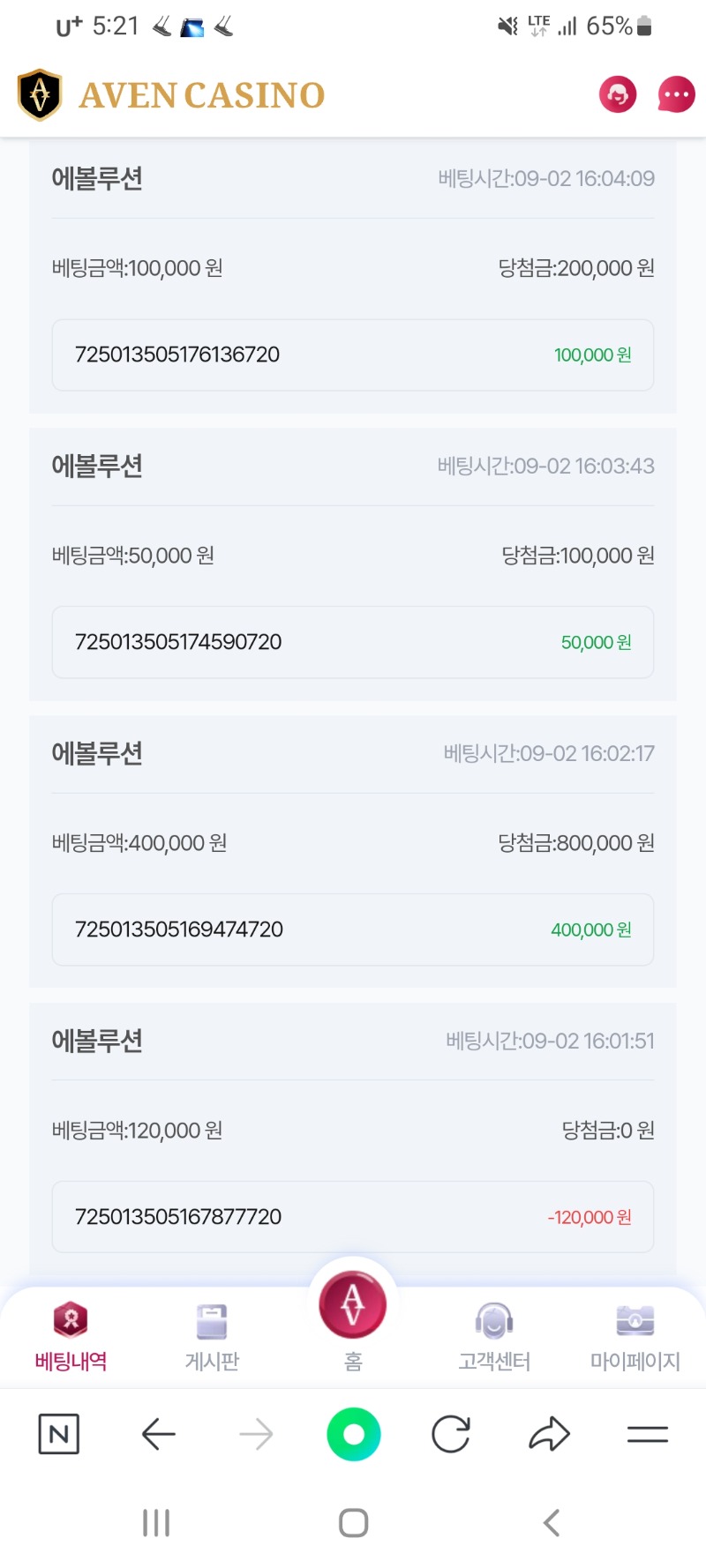Open bet entry 725013505174590720
Viewport: 706px width, 1568px height.
(x=353, y=642)
